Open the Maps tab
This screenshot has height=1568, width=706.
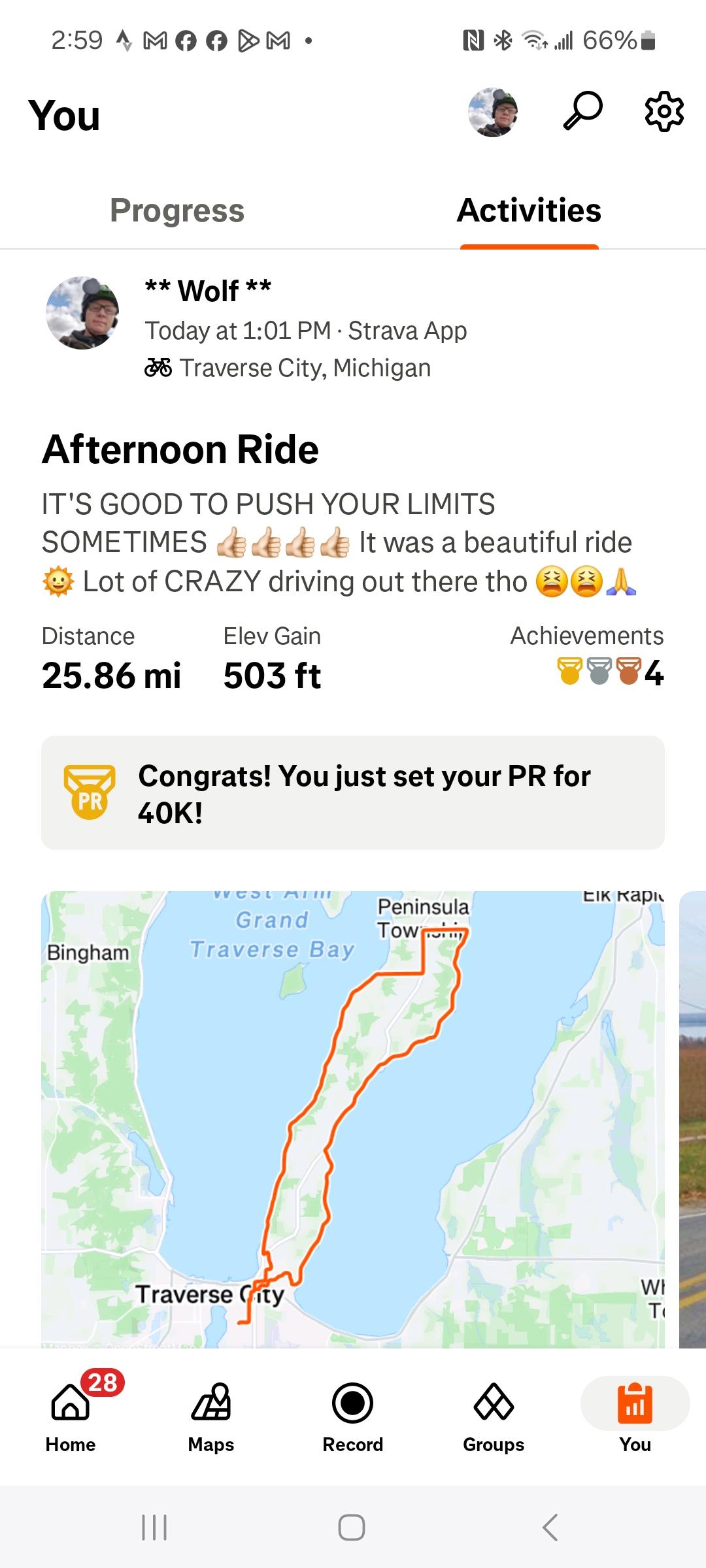[x=211, y=1415]
